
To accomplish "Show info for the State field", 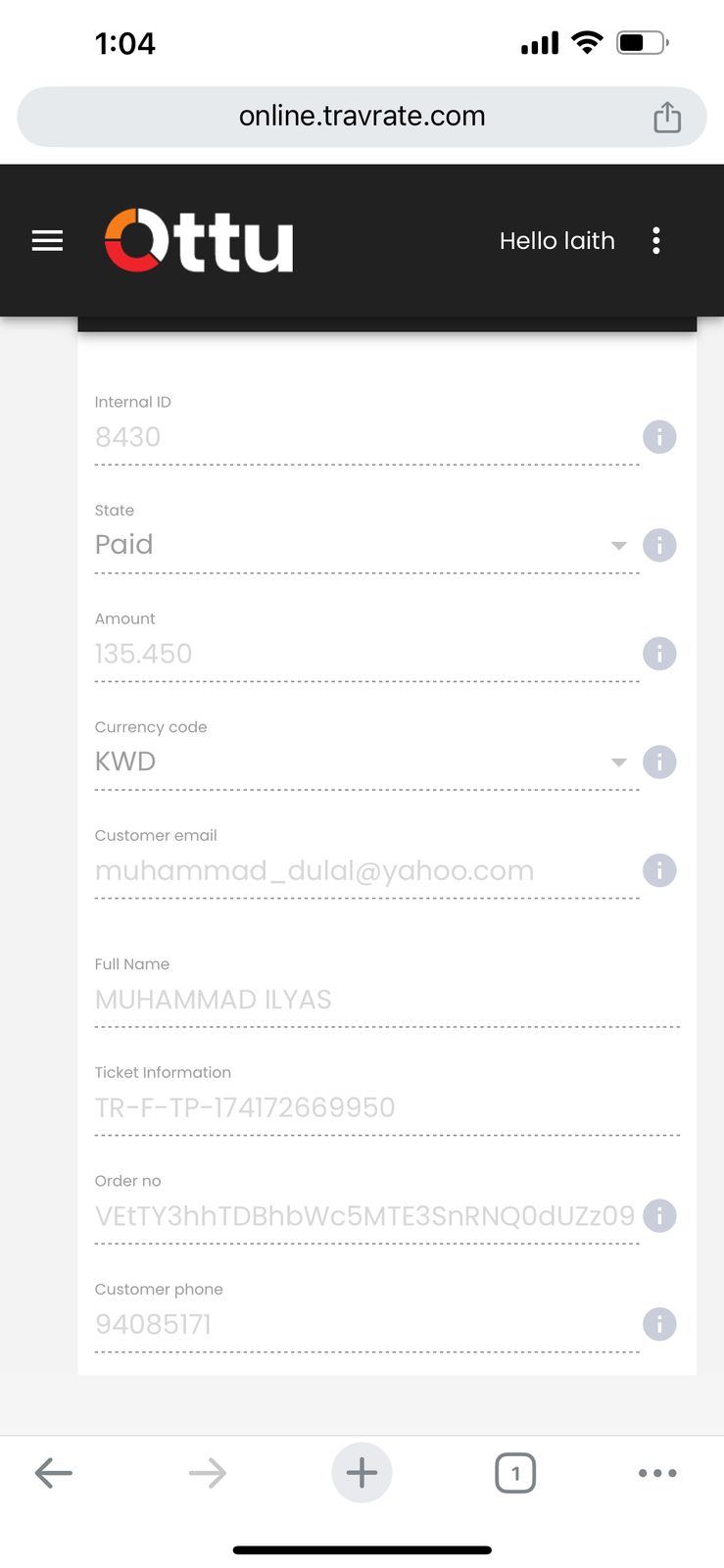I will [x=659, y=545].
